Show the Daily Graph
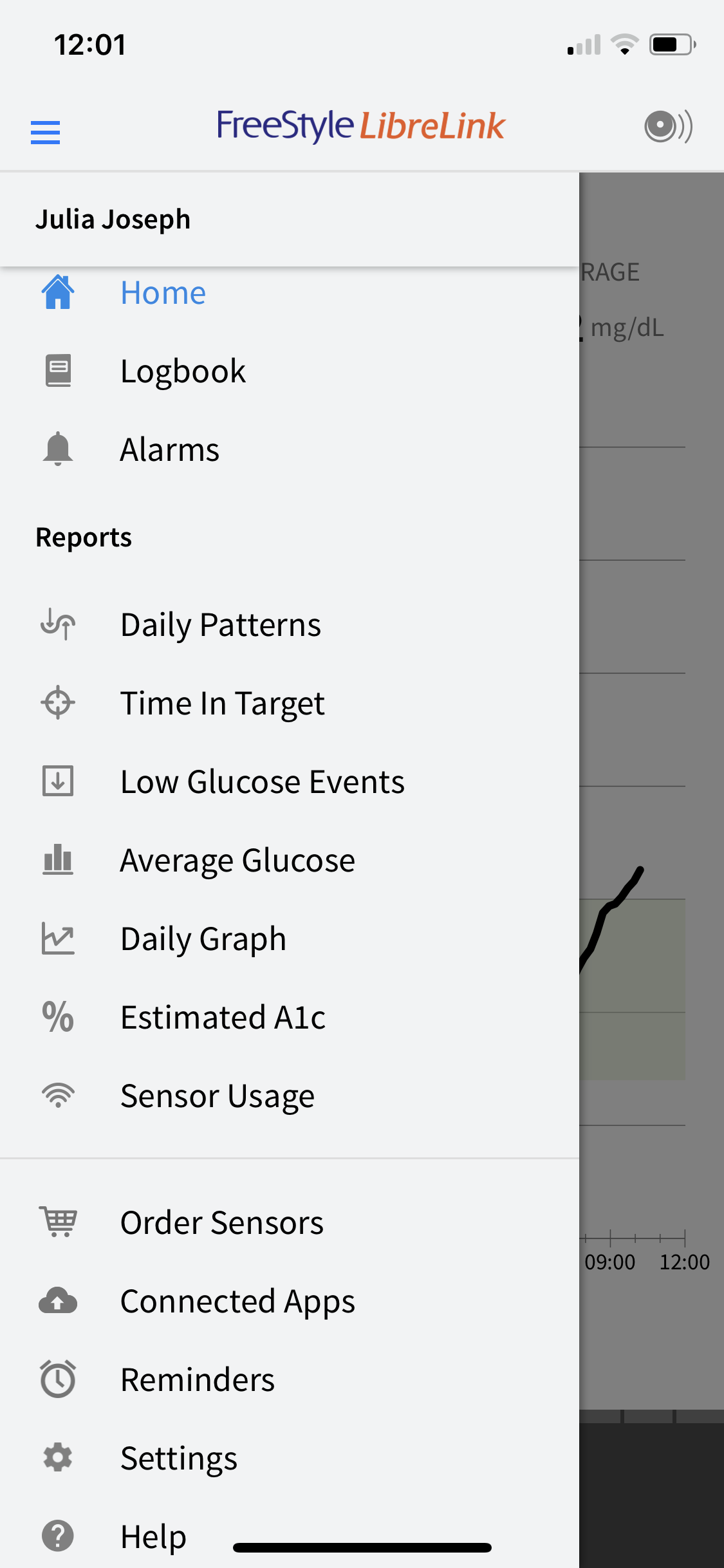This screenshot has width=724, height=1568. pyautogui.click(x=290, y=939)
